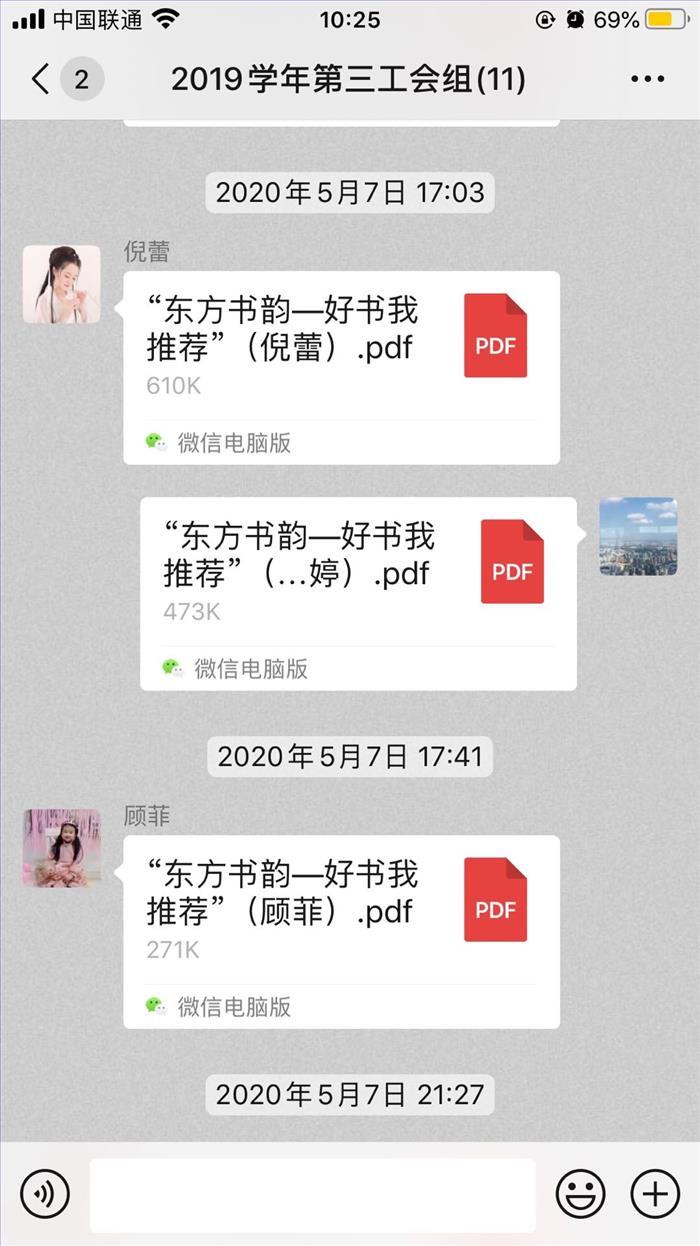Open the emoji sticker panel
The height and width of the screenshot is (1246, 700).
click(581, 1194)
